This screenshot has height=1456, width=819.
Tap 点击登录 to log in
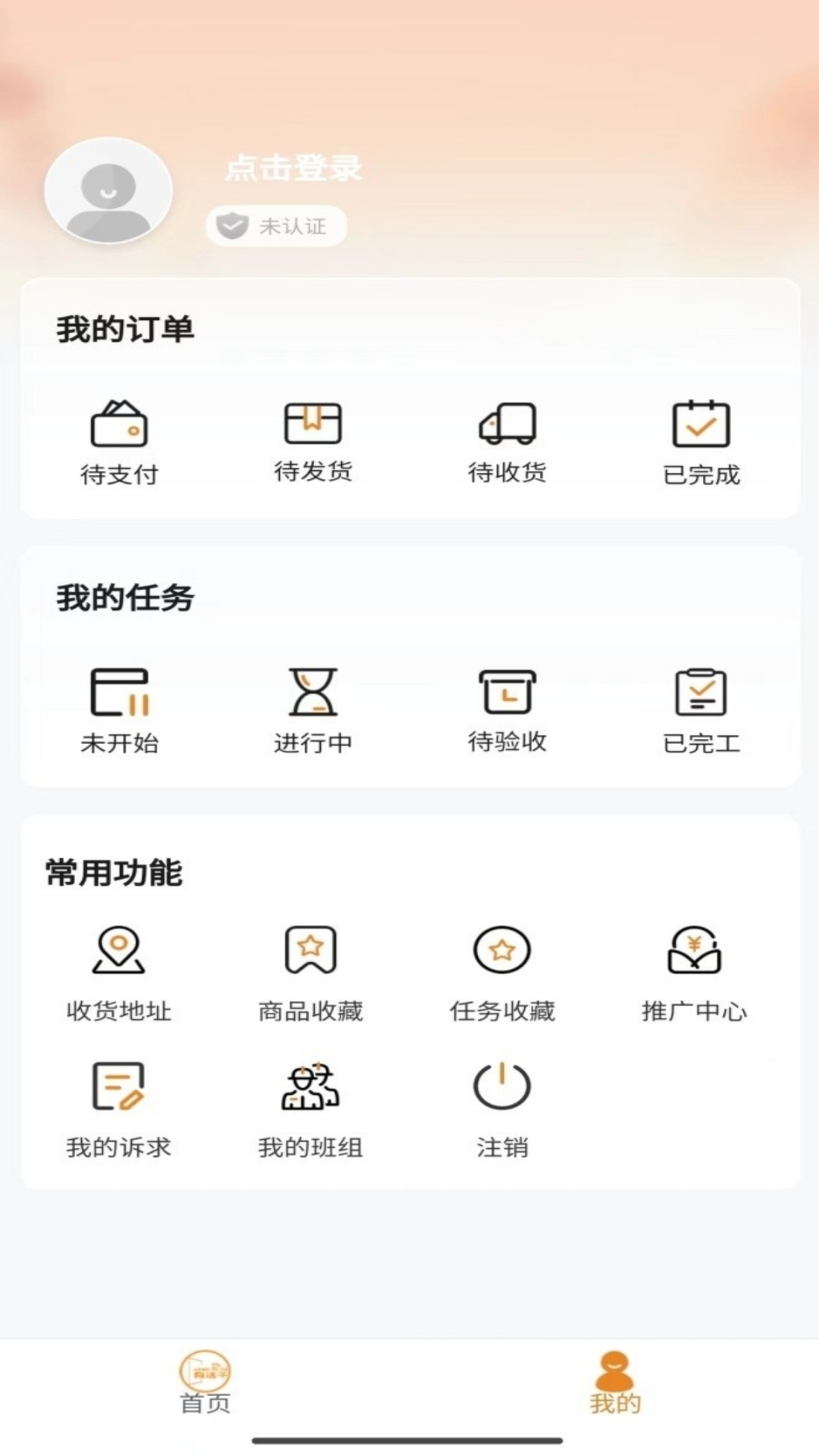(294, 171)
